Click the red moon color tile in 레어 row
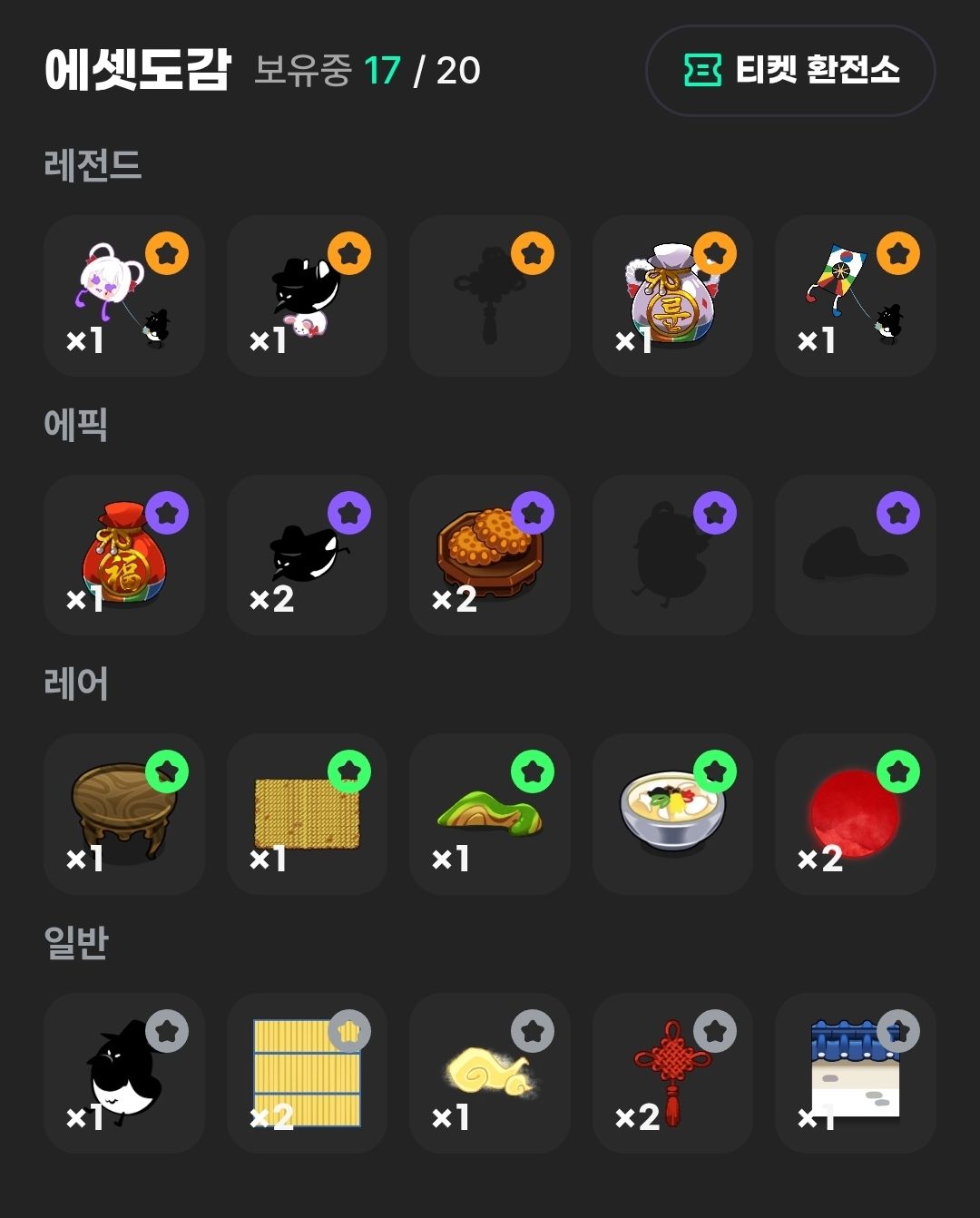 tap(855, 813)
